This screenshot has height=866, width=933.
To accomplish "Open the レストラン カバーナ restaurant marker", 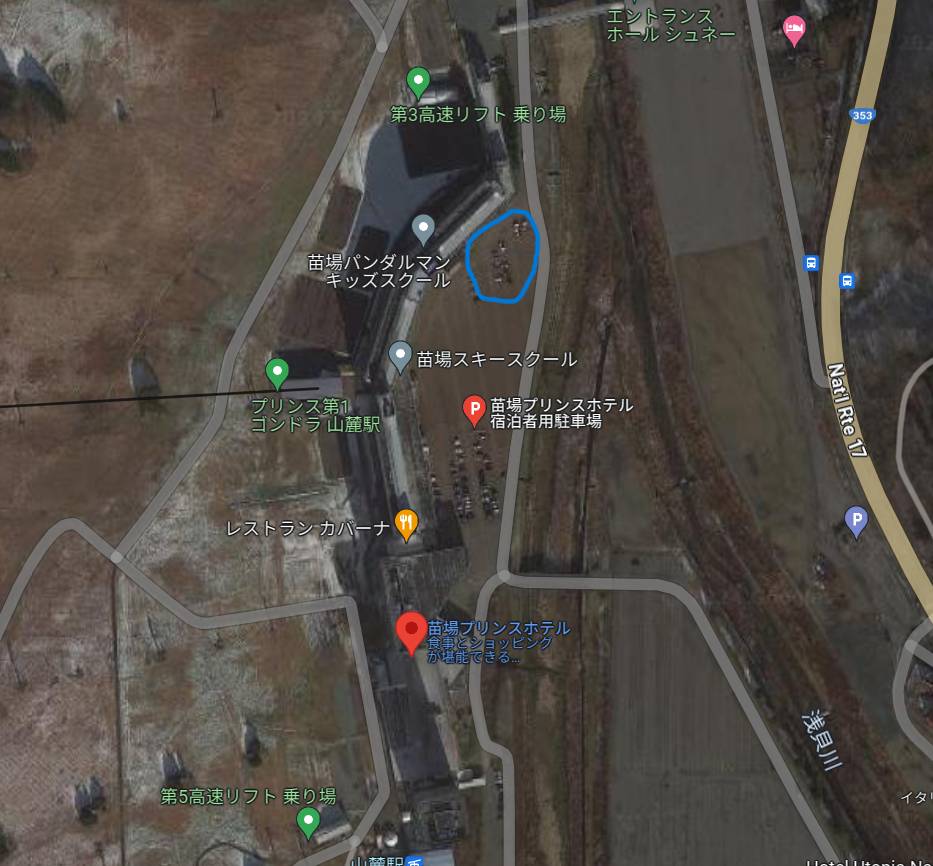I will [406, 522].
